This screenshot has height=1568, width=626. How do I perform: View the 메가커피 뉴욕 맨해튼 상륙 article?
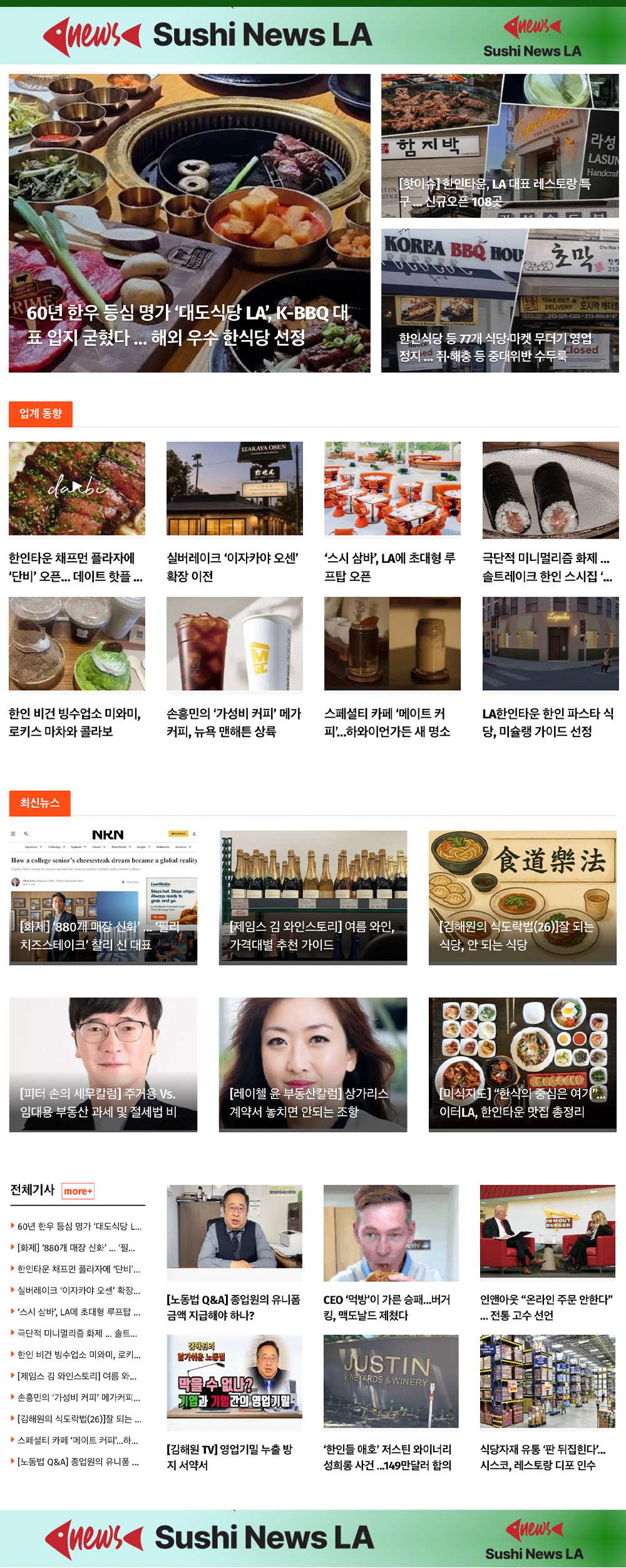(234, 722)
